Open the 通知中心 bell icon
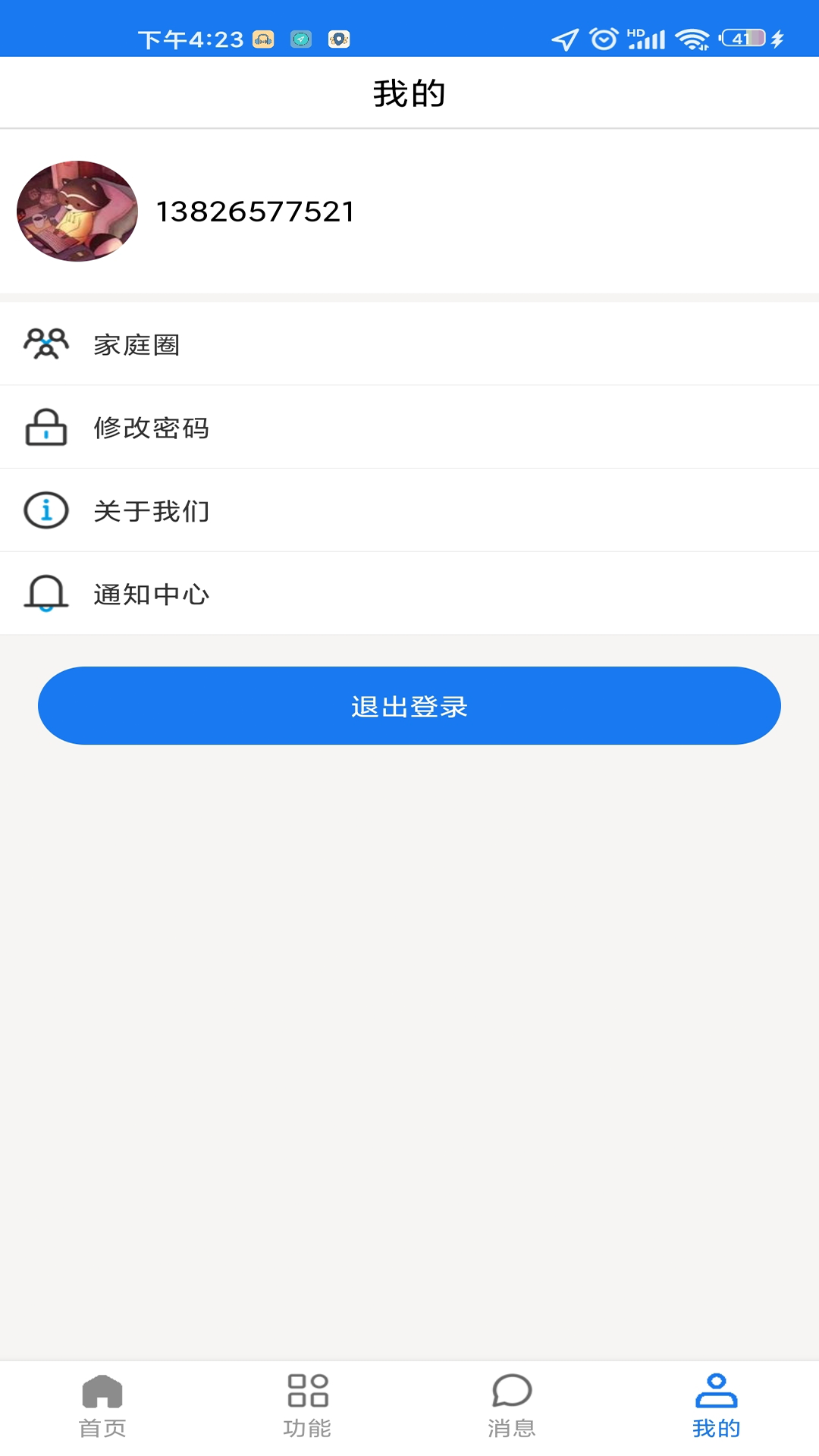Viewport: 819px width, 1456px height. [x=45, y=594]
